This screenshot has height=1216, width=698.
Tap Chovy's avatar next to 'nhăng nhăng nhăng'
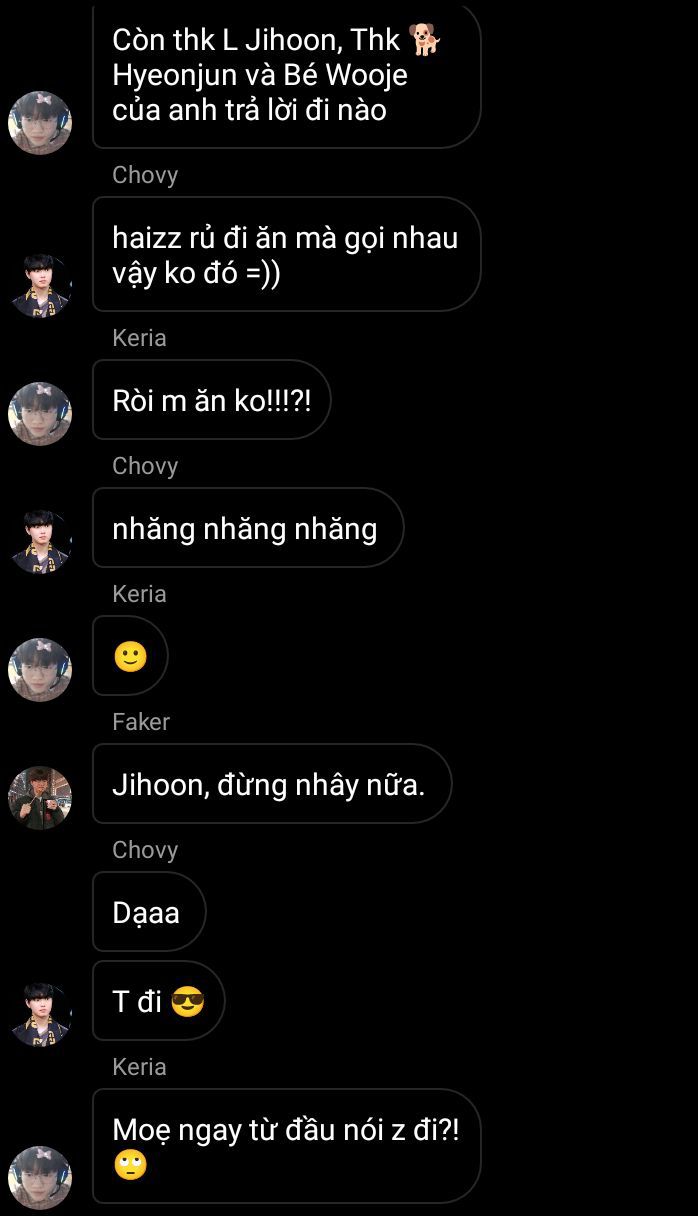click(x=40, y=542)
